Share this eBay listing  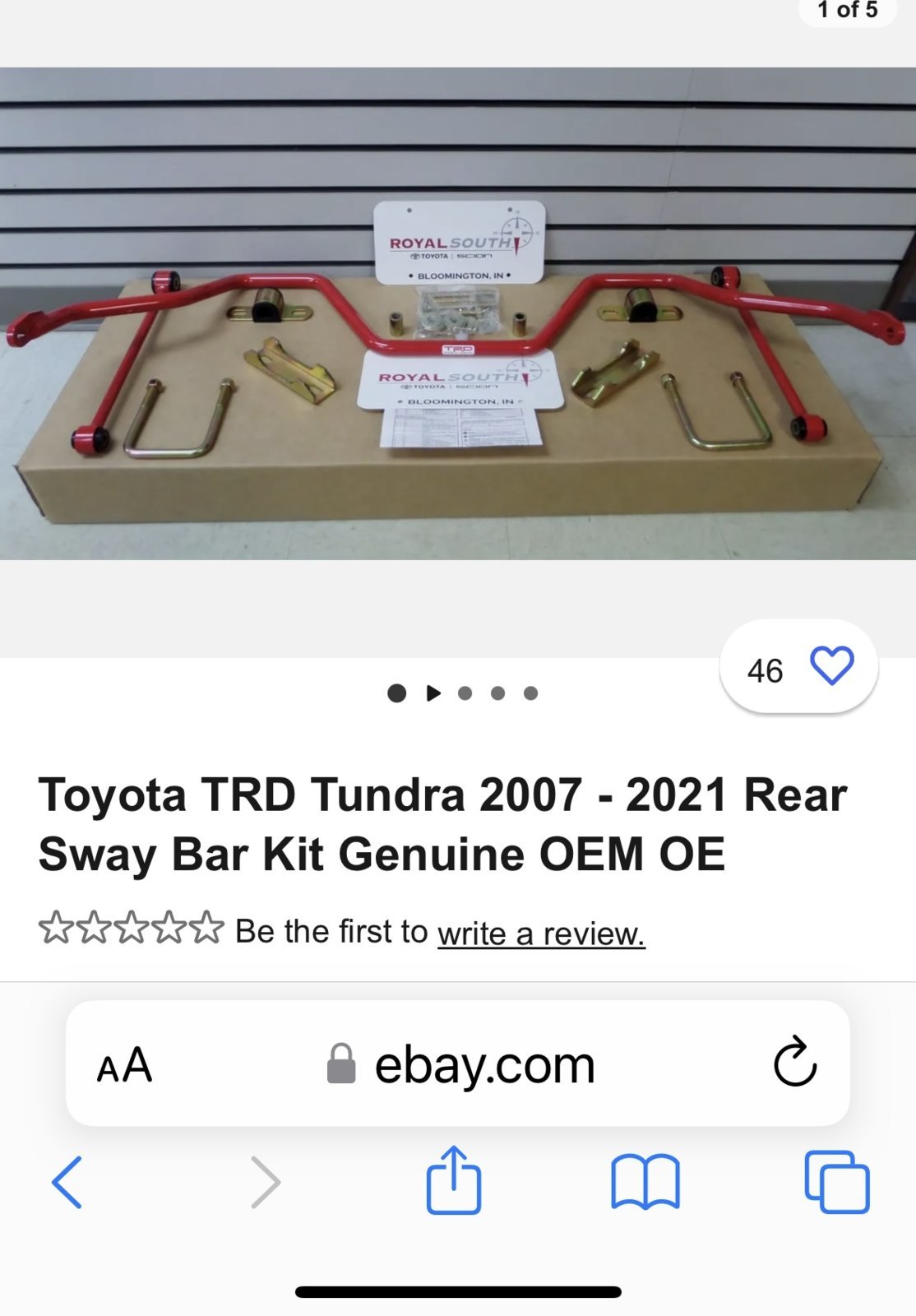click(453, 1180)
